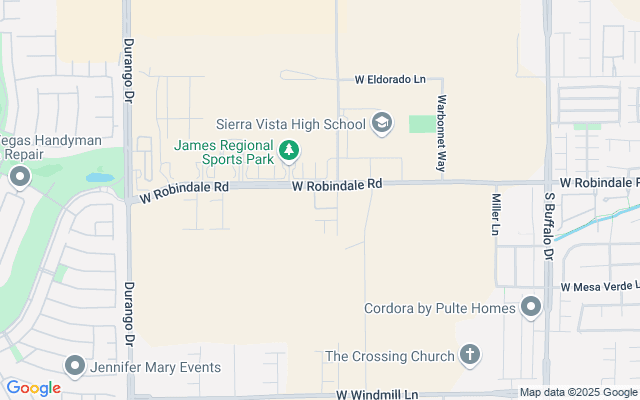Select Jennifer Mary Events marker
The width and height of the screenshot is (640, 400).
pos(74,366)
